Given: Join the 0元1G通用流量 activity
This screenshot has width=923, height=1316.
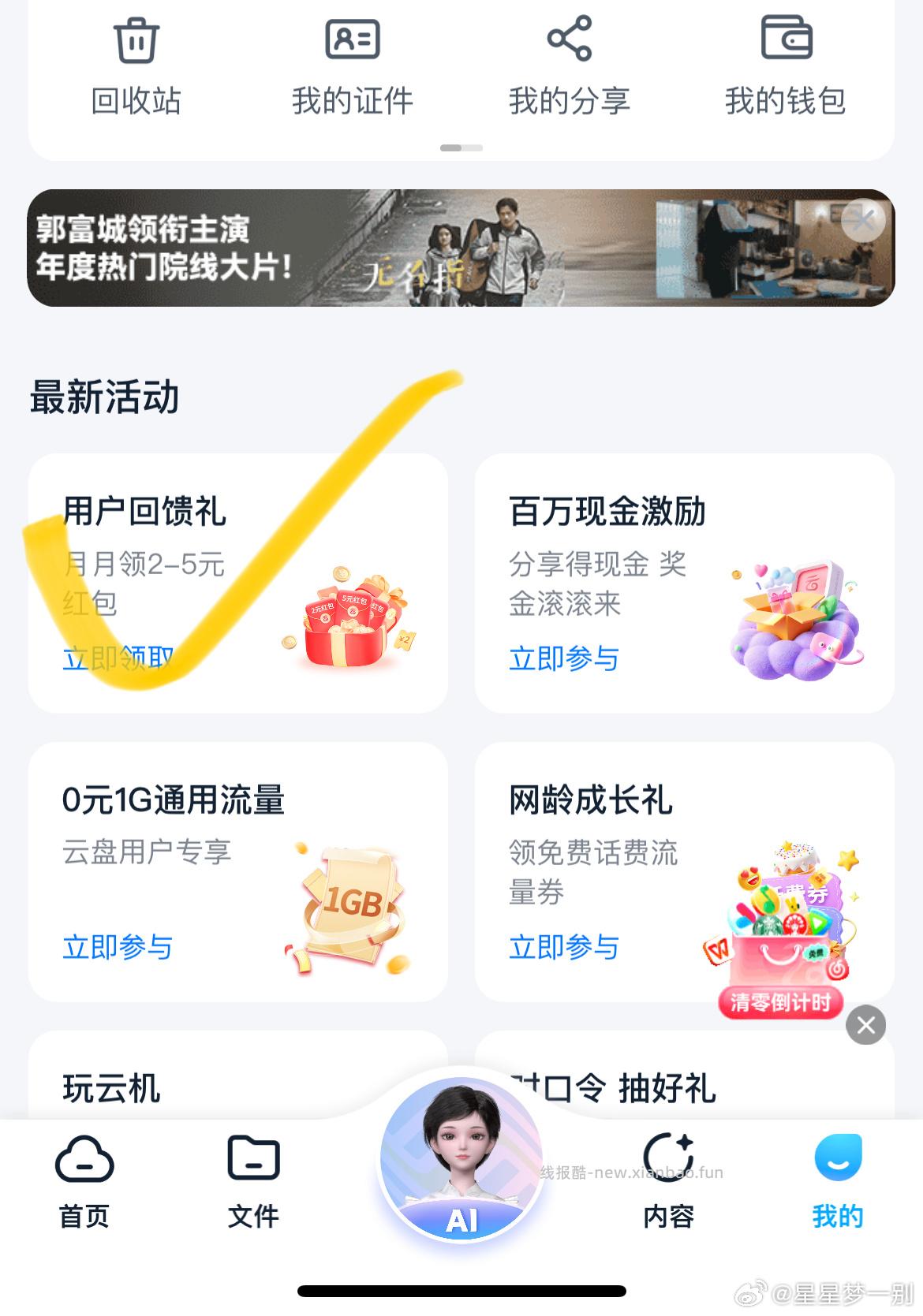Looking at the screenshot, I should (x=118, y=949).
